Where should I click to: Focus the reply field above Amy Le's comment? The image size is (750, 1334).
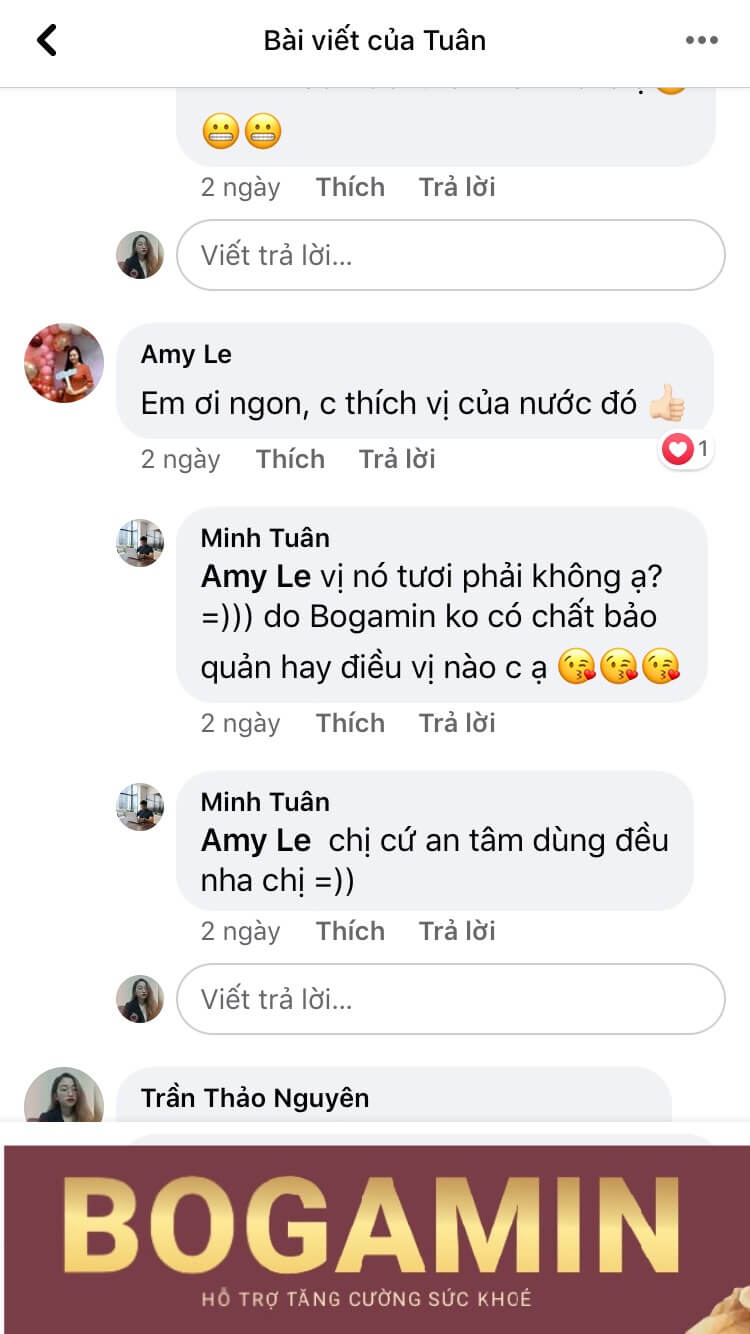(x=451, y=255)
